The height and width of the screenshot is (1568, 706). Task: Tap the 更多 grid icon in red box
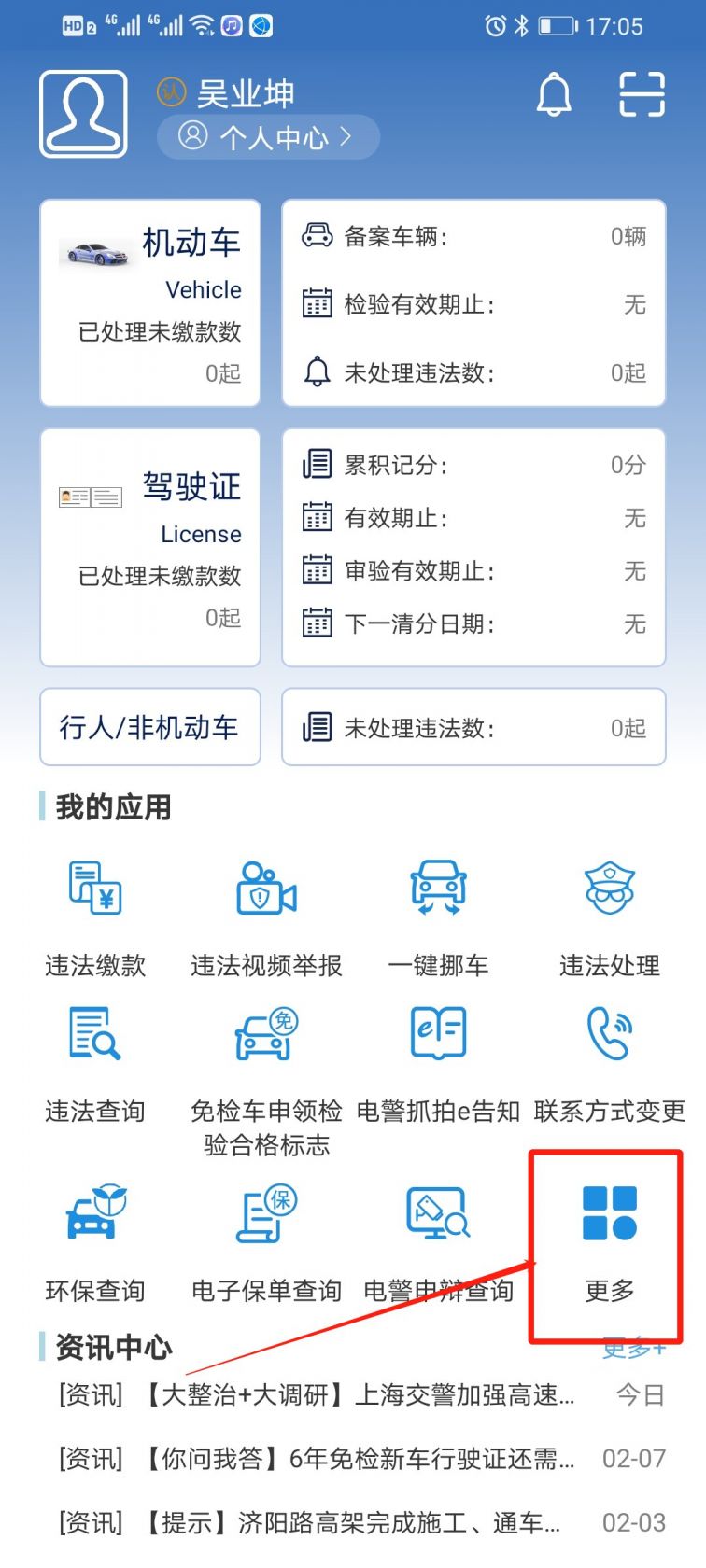[609, 1211]
